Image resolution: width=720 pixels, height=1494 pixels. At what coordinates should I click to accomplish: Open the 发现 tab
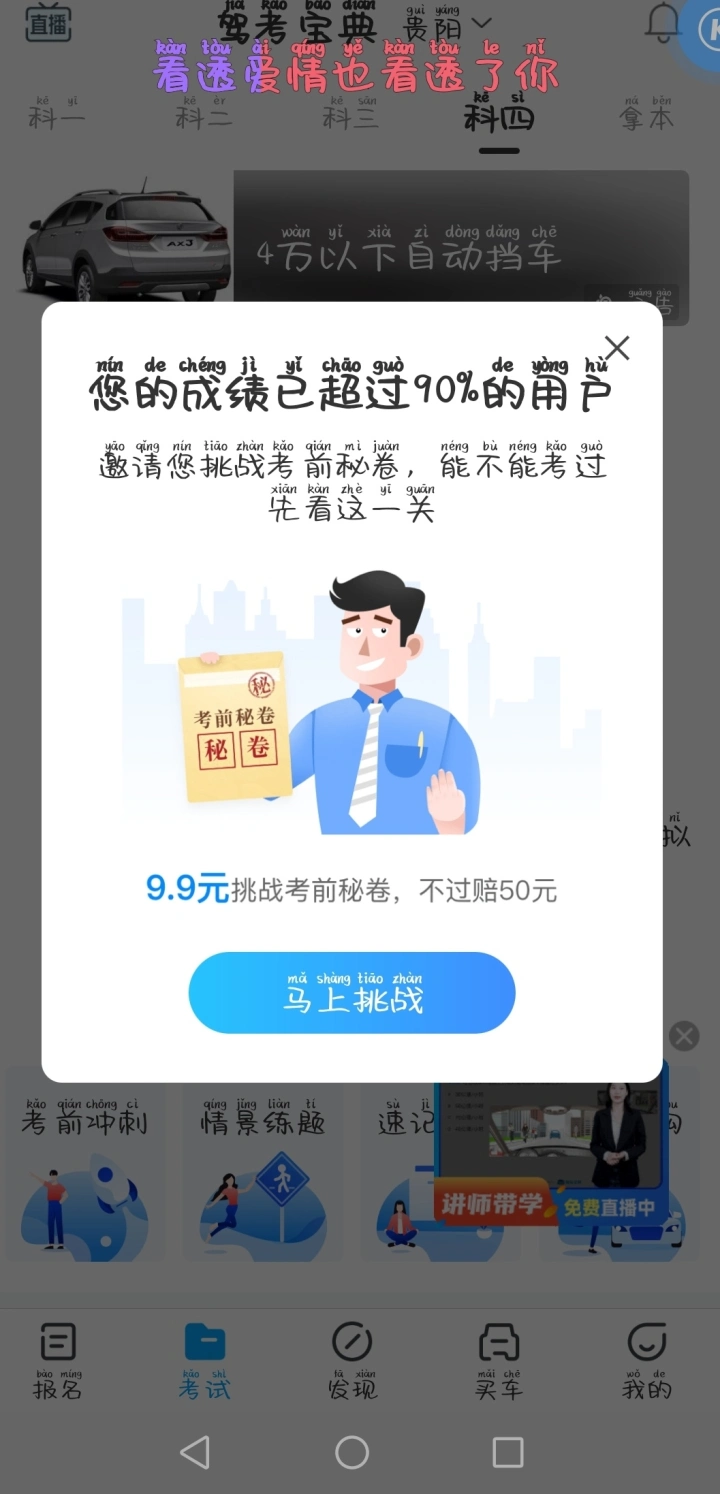(x=352, y=1360)
